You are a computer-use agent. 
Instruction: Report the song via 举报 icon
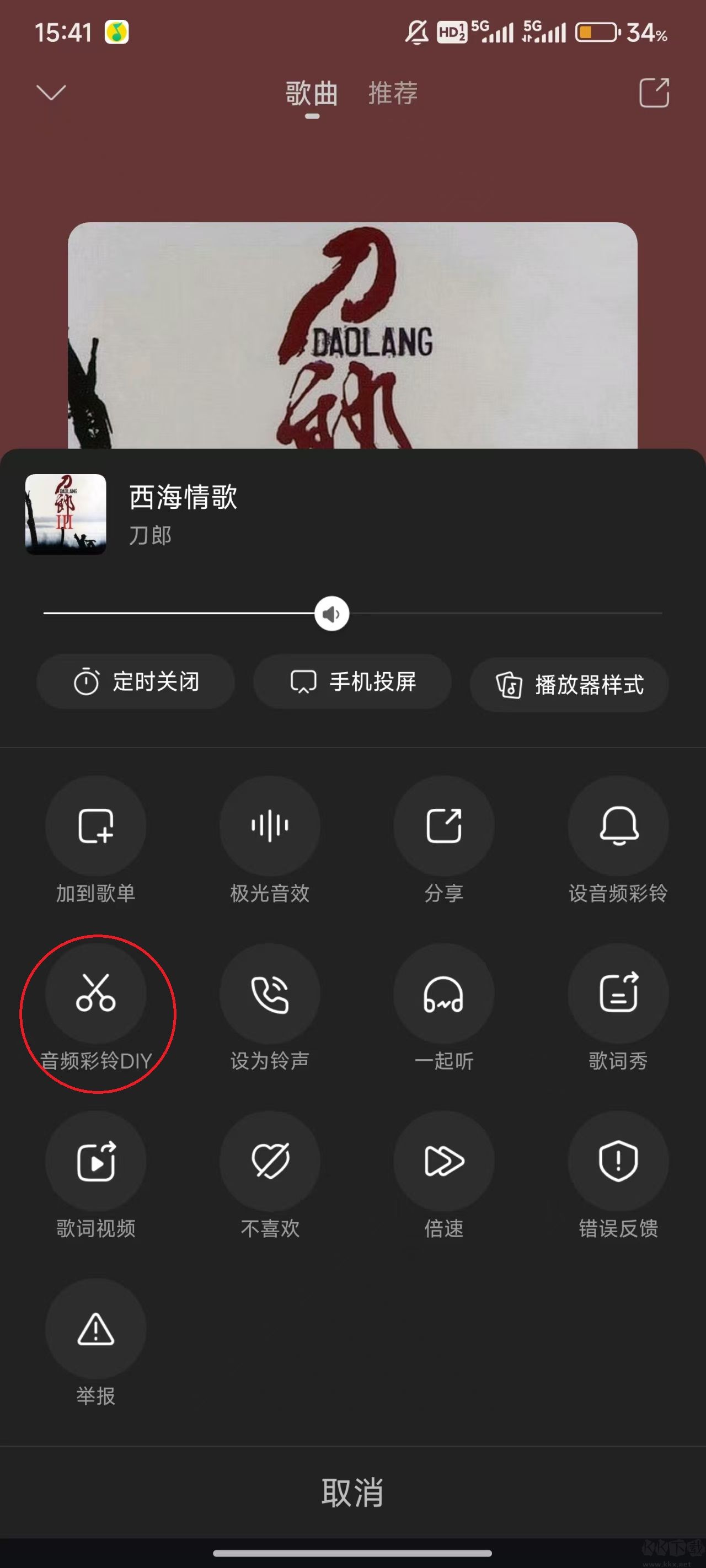(x=95, y=1329)
